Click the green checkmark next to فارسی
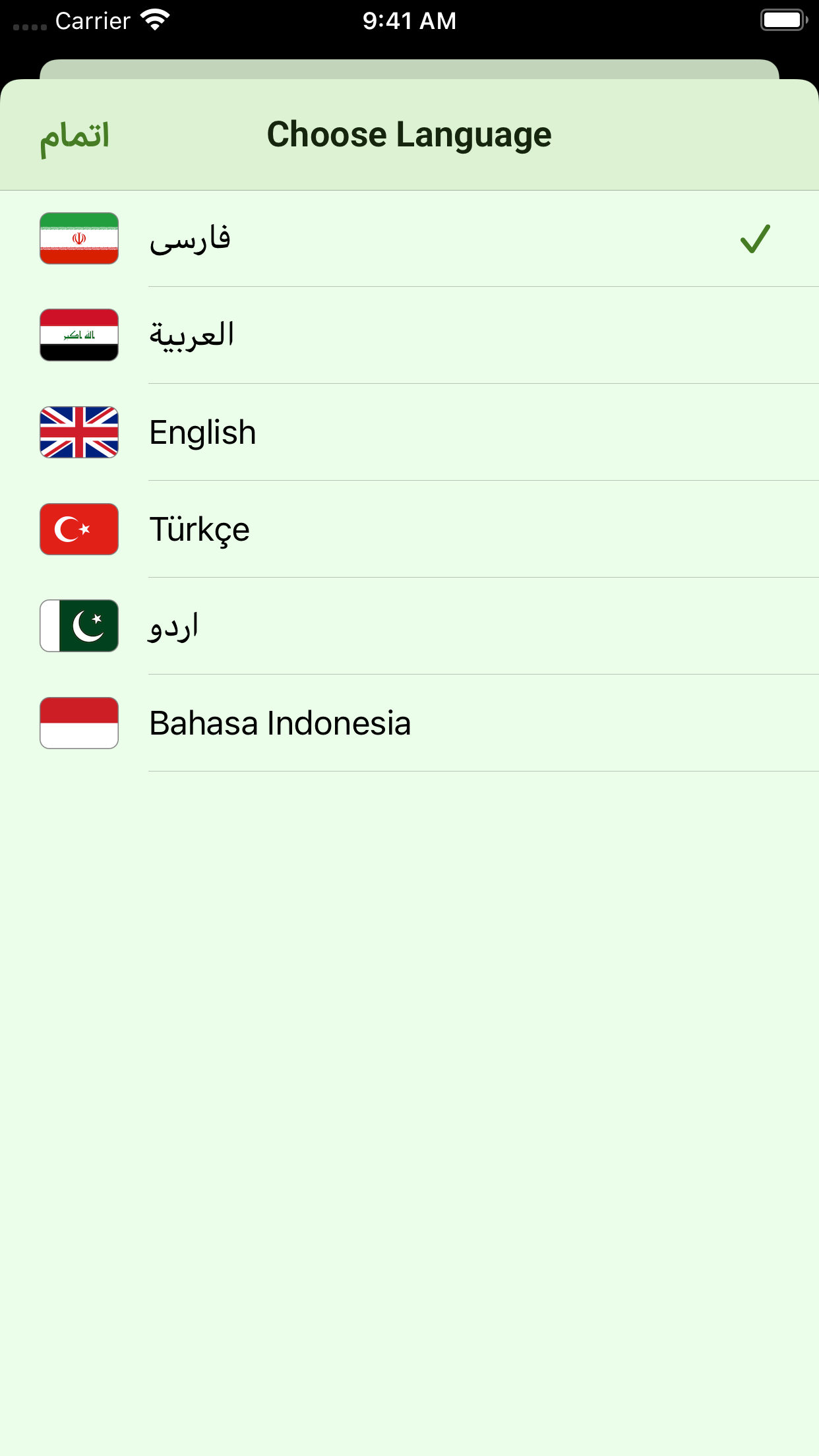Viewport: 819px width, 1456px height. pyautogui.click(x=754, y=240)
